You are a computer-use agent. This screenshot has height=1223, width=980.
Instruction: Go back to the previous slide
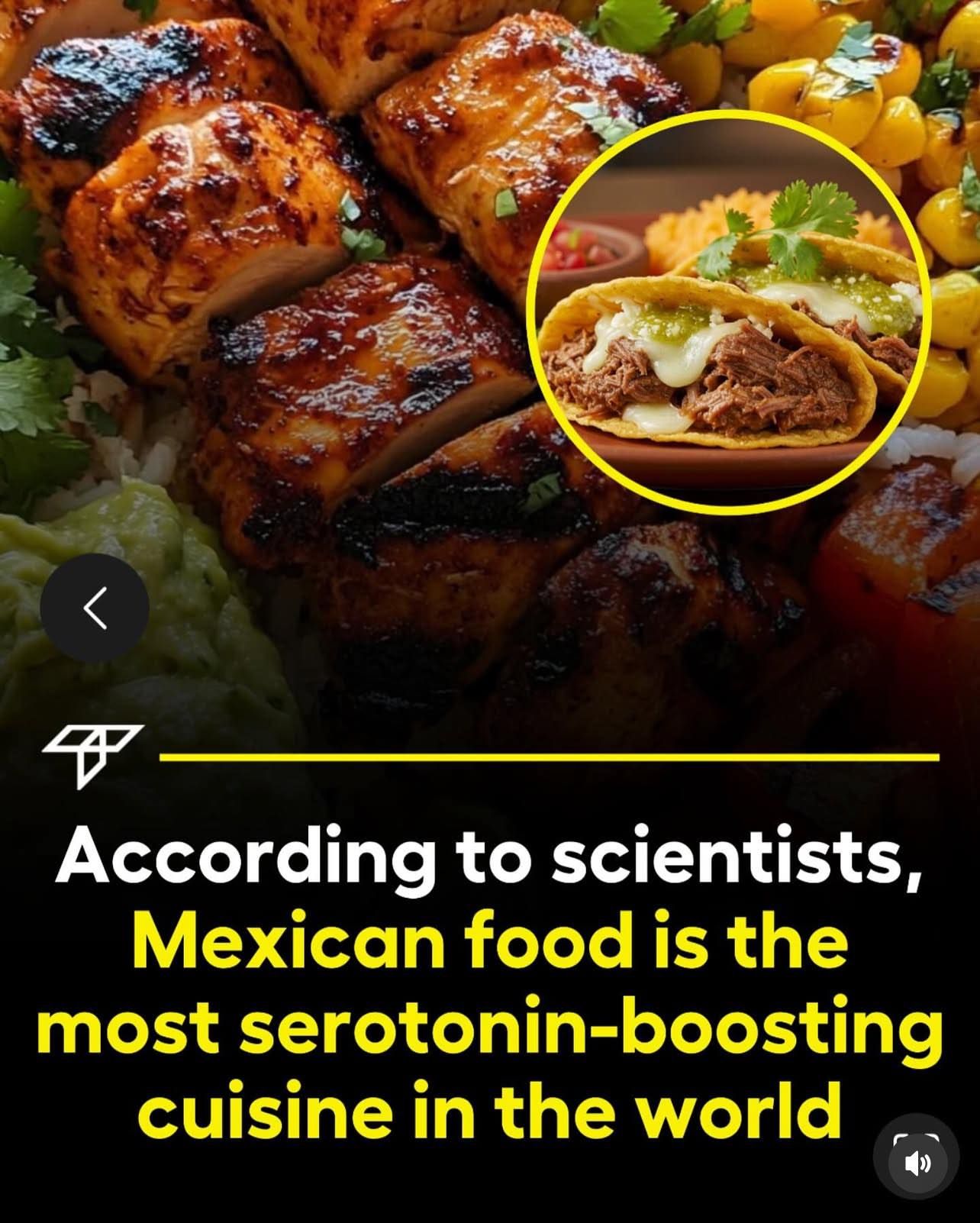tap(95, 608)
